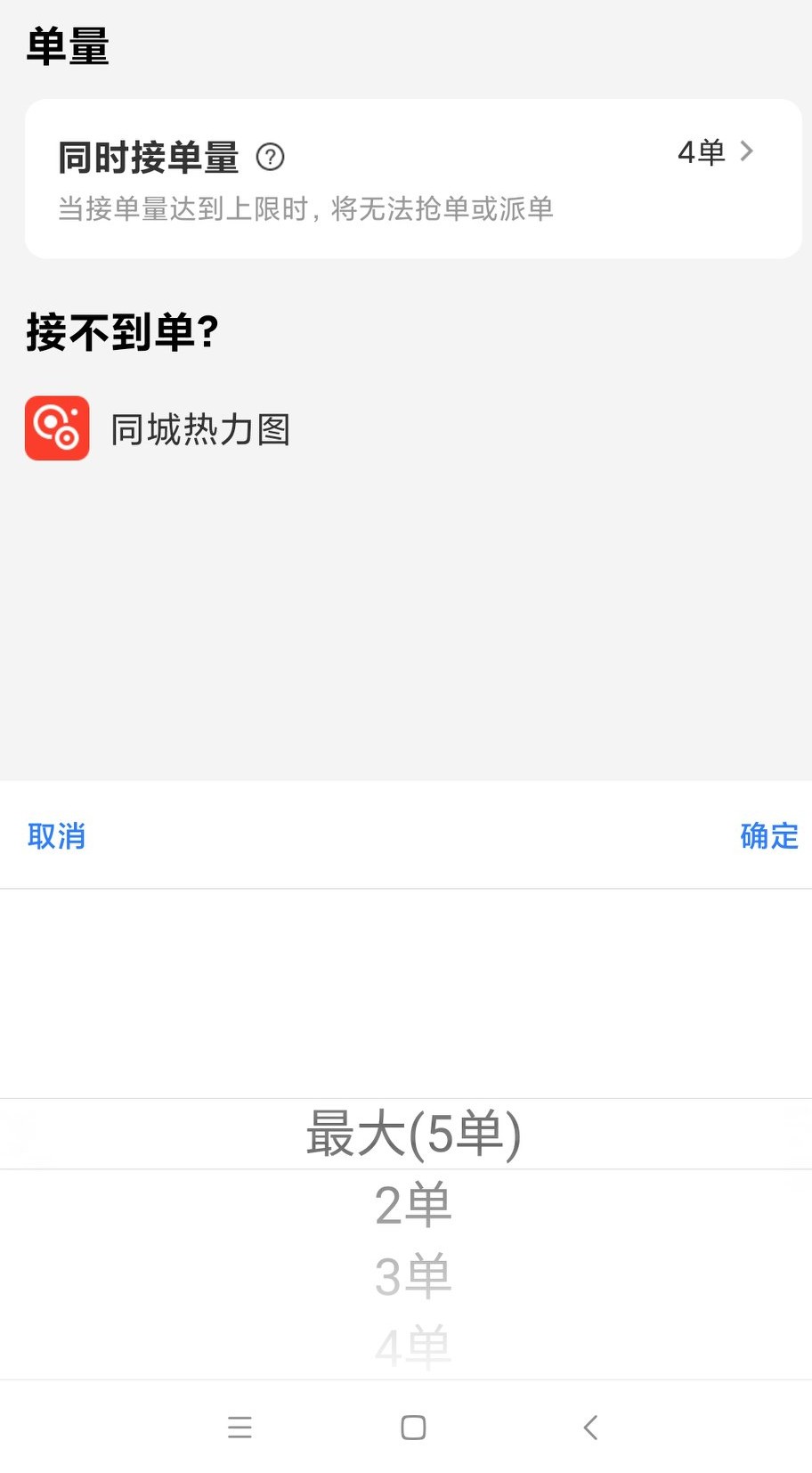Screen dimensions: 812x1473
Task: Tap the 同城热力图 text label
Action: coord(200,428)
